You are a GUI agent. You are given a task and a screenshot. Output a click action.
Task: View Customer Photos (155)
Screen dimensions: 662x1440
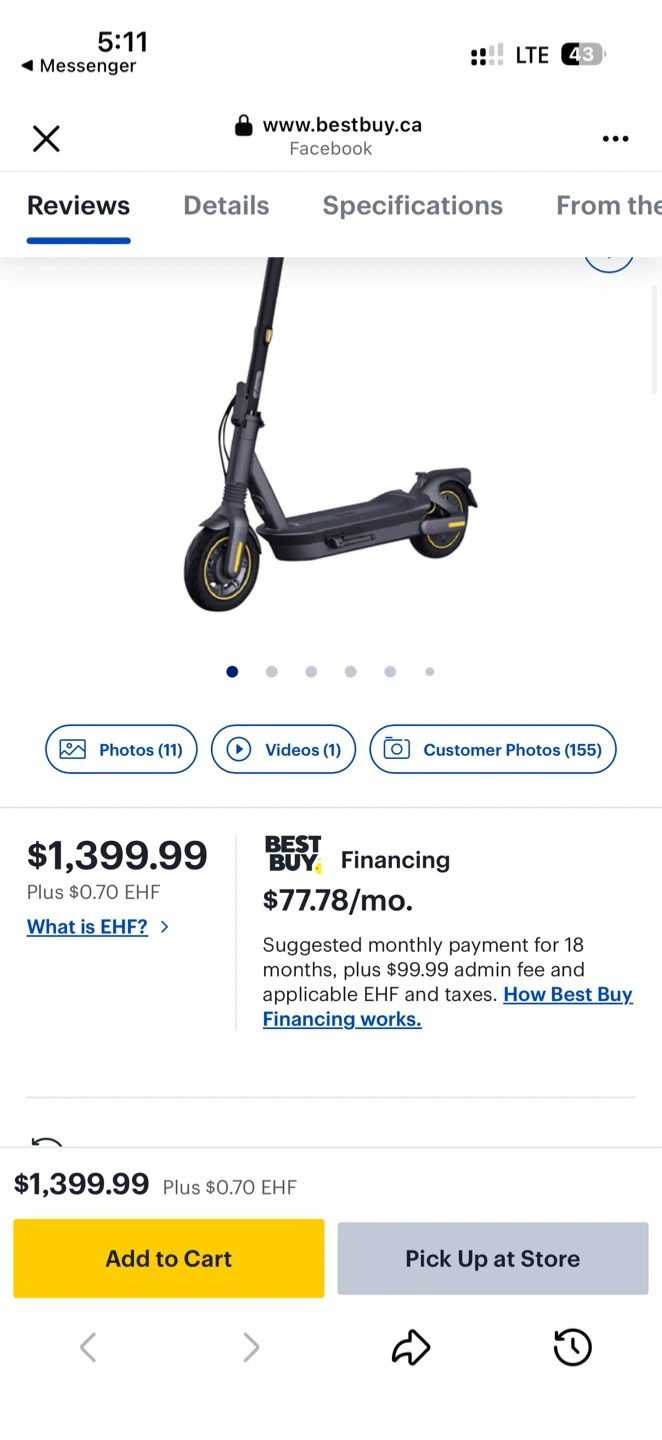point(492,749)
